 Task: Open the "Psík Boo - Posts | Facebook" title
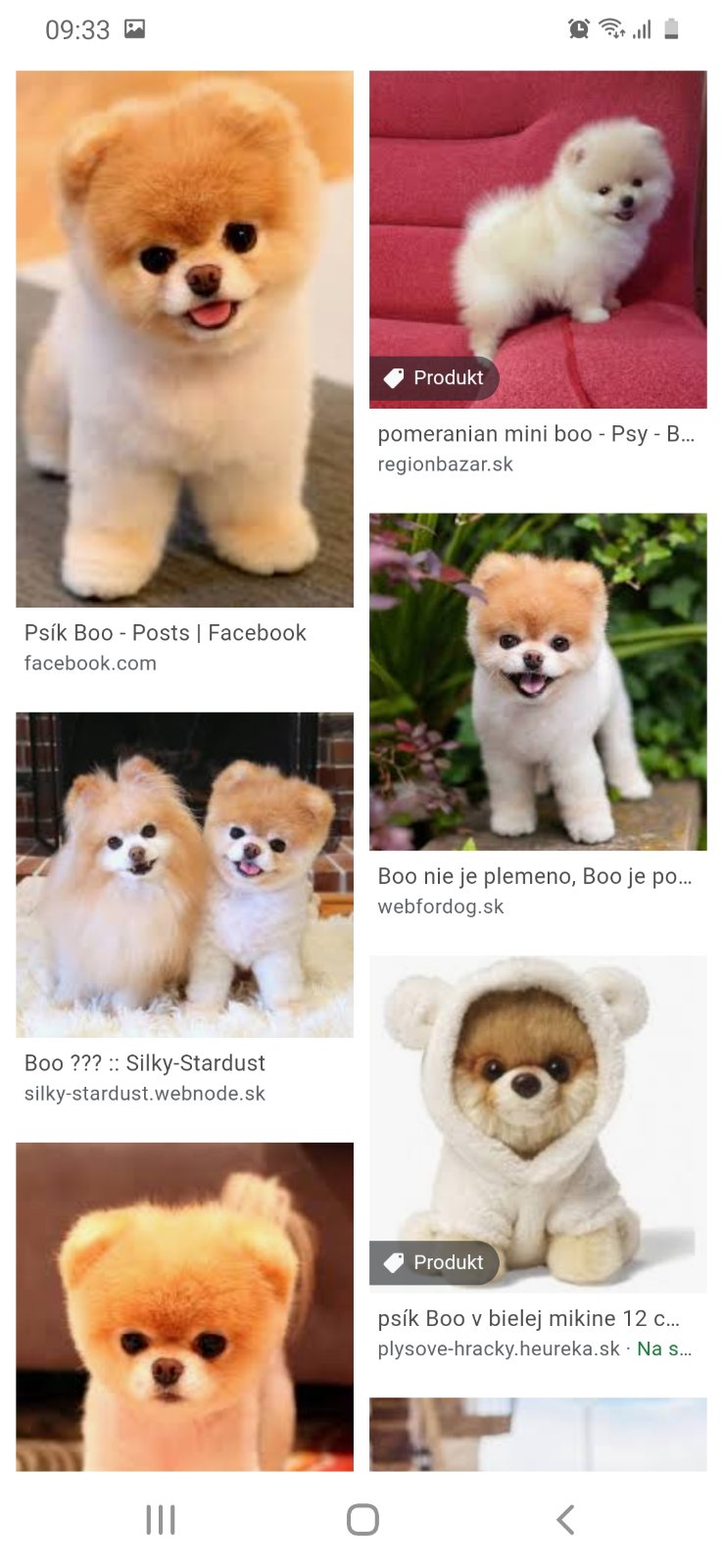tap(166, 633)
